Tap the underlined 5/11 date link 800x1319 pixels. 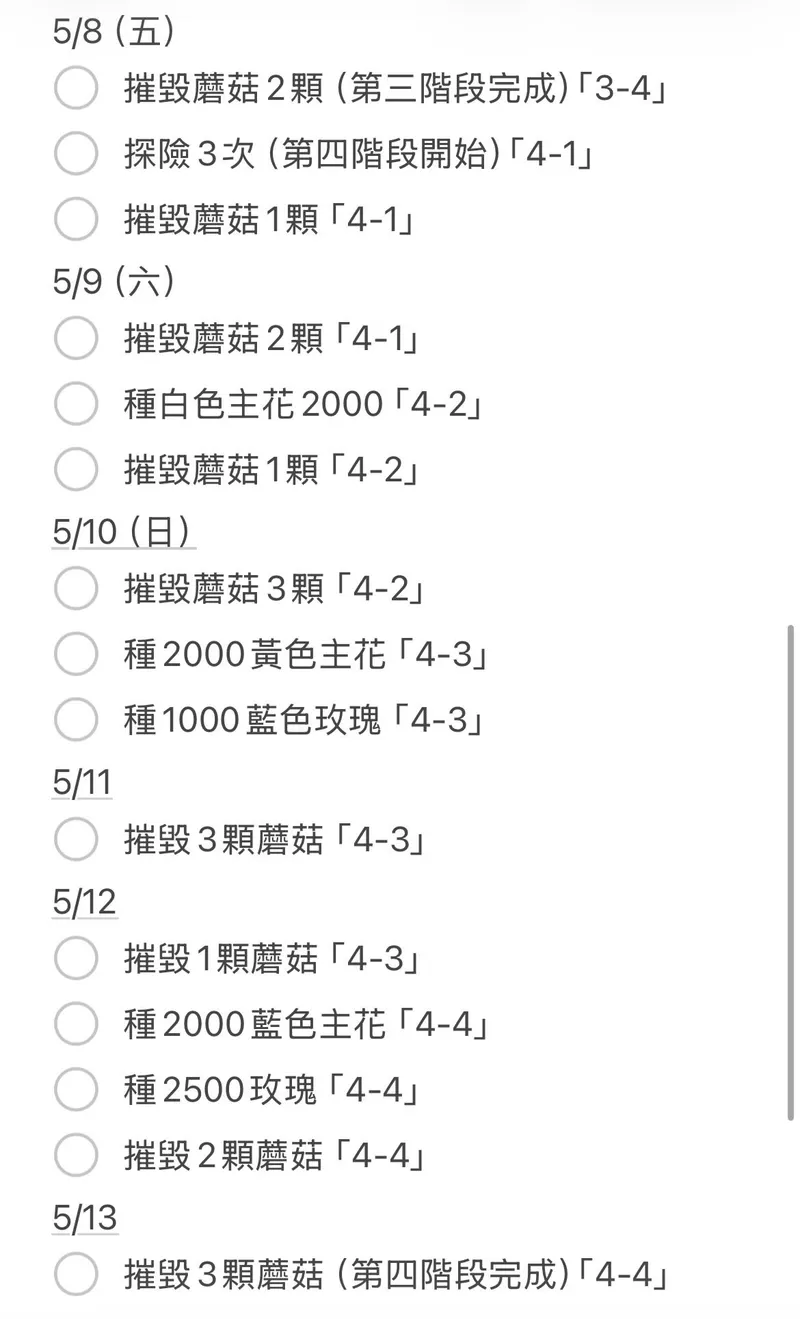coord(82,783)
